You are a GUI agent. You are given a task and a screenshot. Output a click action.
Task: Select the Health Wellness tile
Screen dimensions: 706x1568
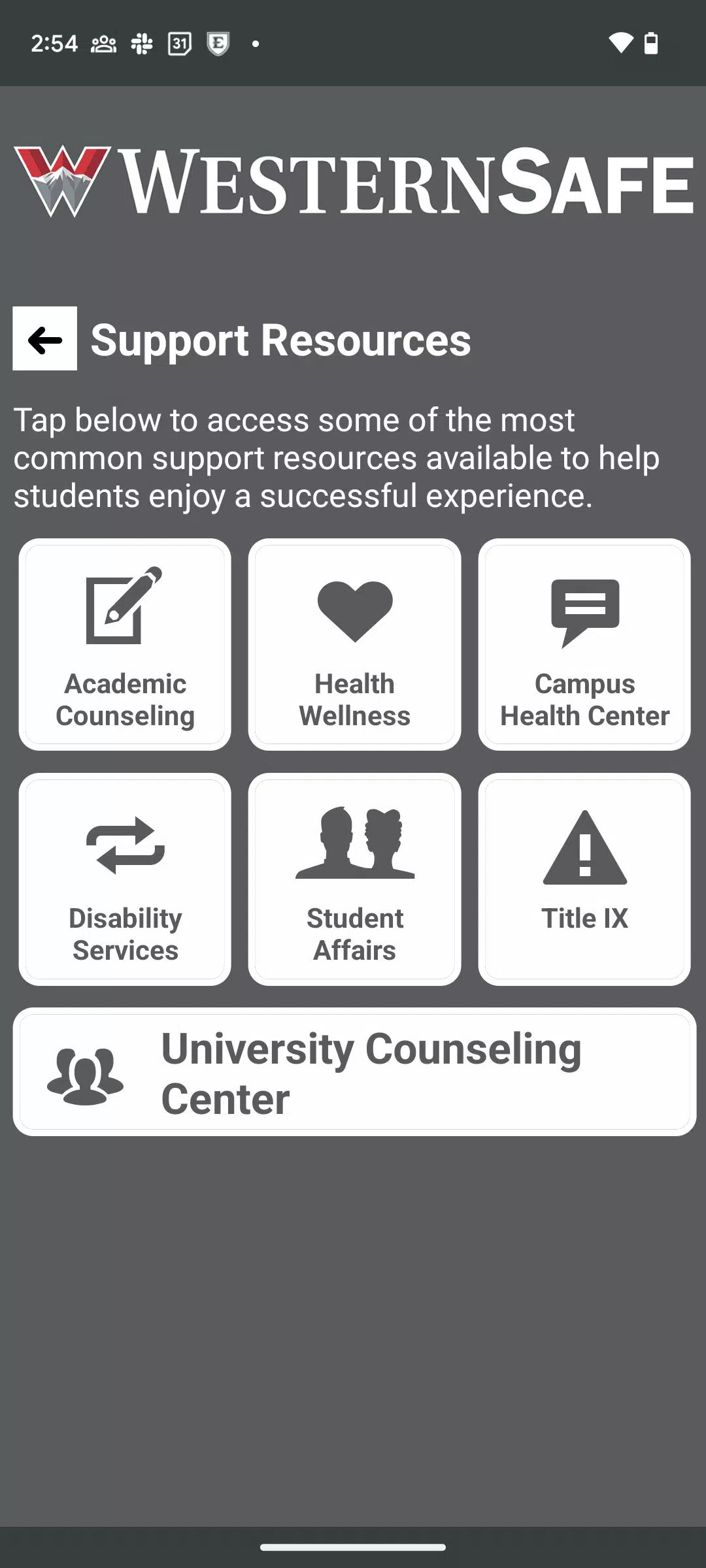(354, 644)
